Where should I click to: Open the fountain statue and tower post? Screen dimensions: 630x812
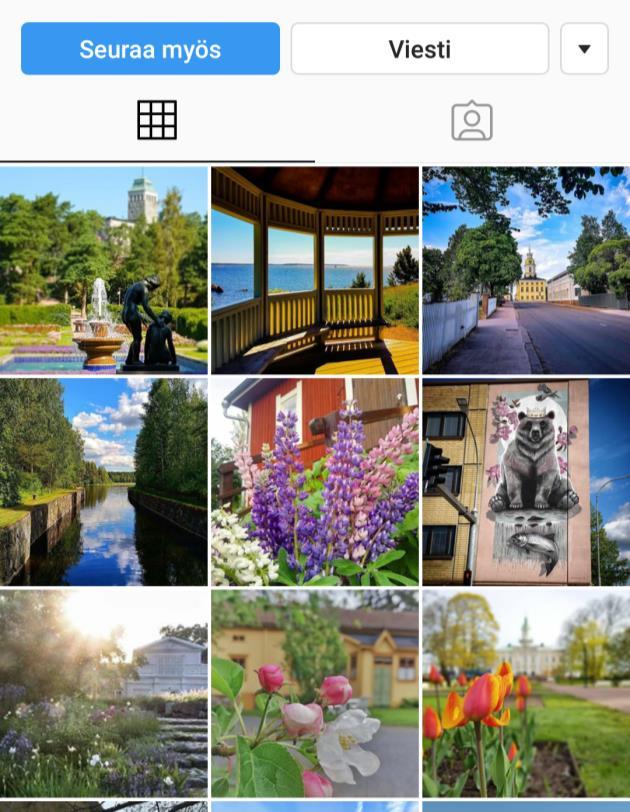coord(104,270)
